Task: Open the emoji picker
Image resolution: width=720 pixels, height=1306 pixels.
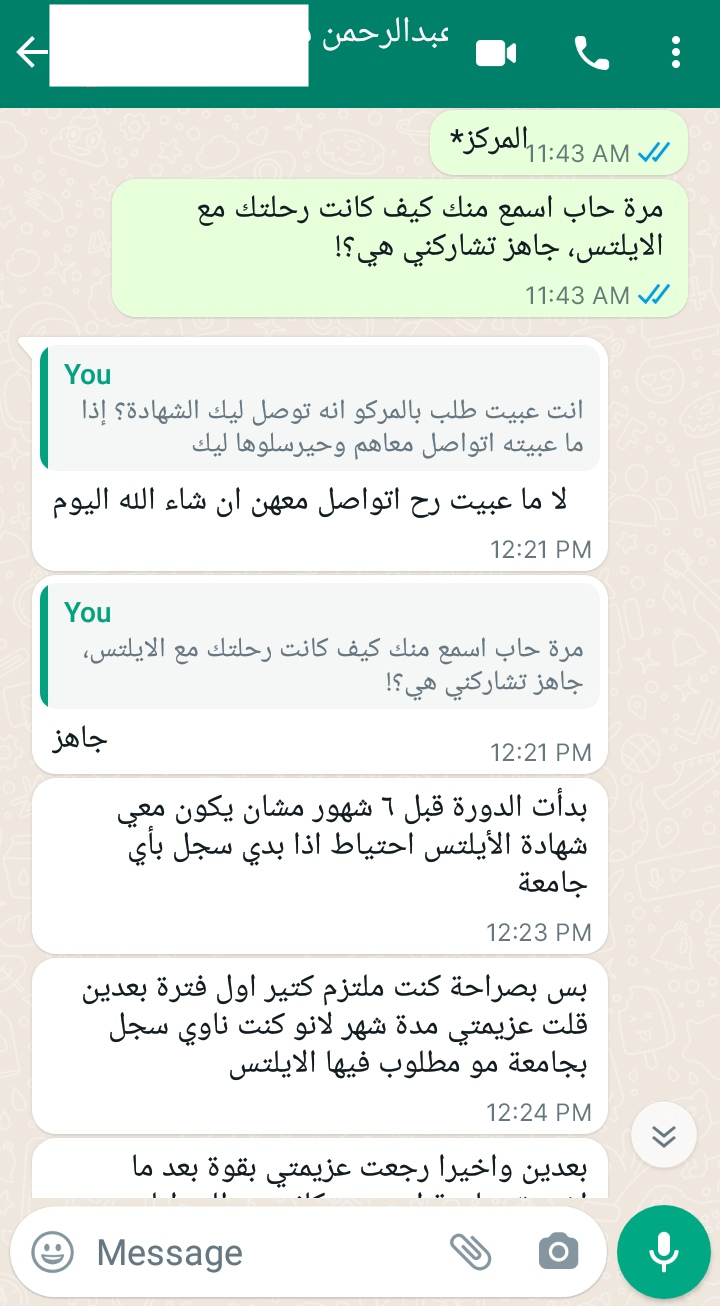Action: pos(53,1251)
